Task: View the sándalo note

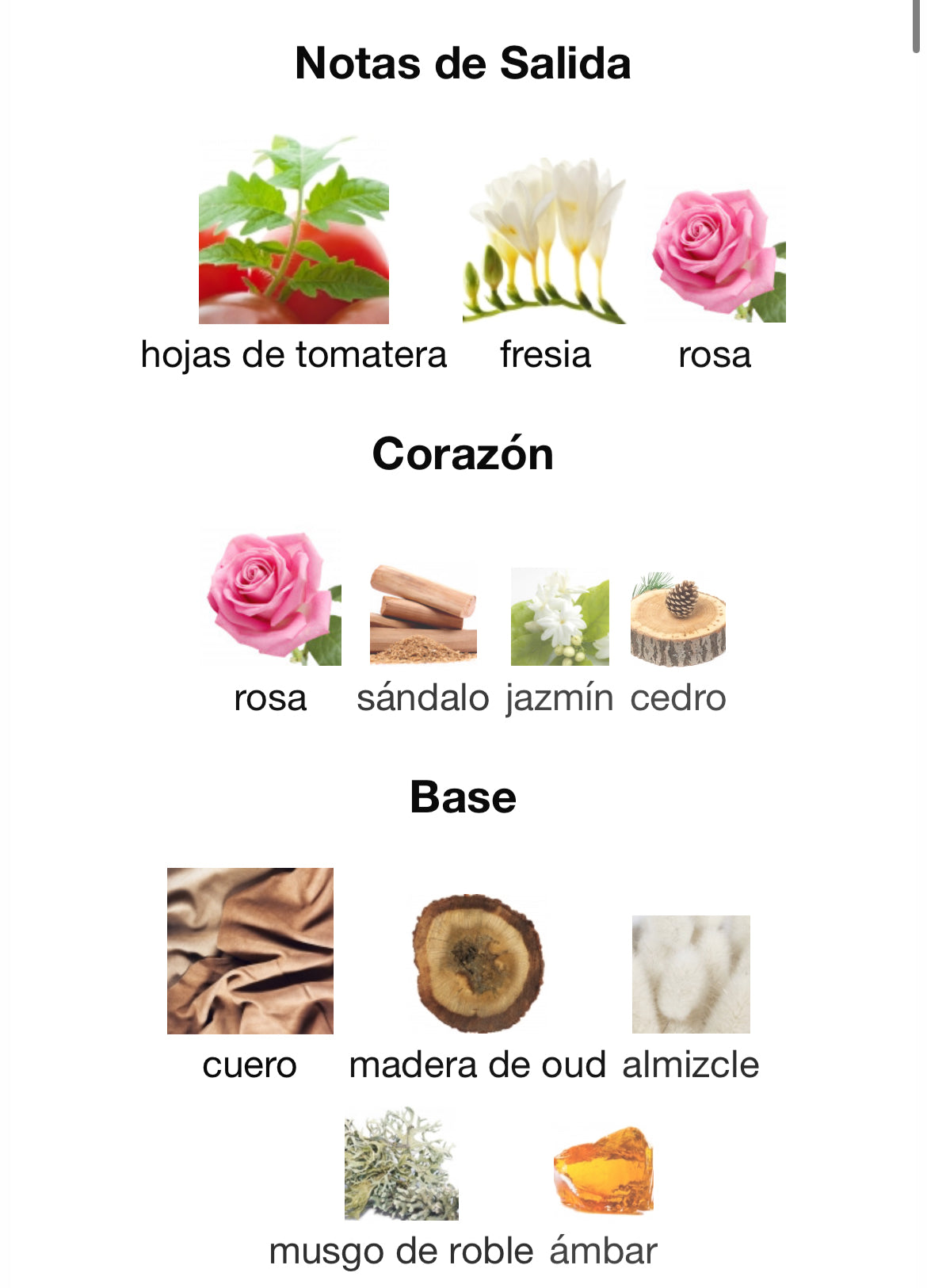Action: 423,615
